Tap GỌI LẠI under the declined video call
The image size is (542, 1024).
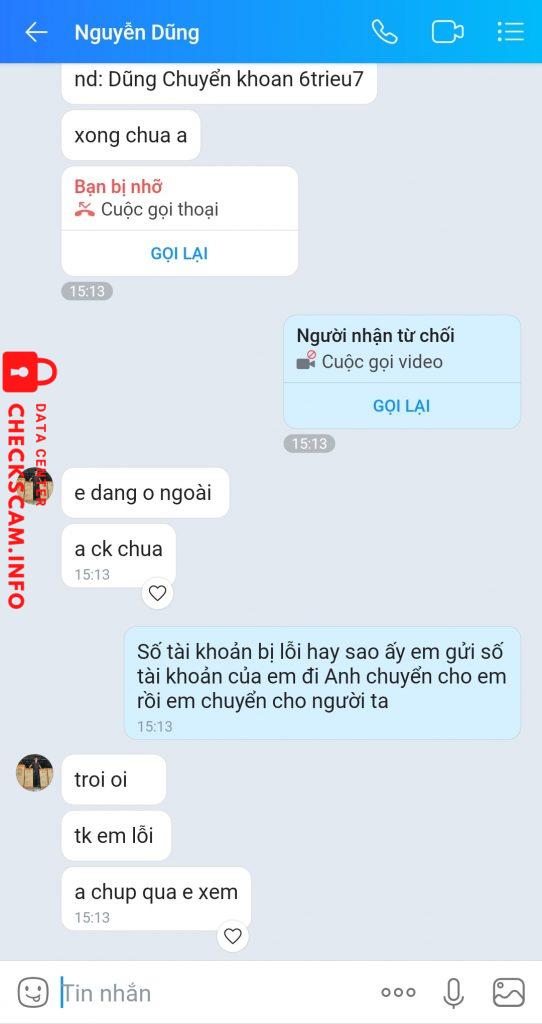(x=402, y=406)
